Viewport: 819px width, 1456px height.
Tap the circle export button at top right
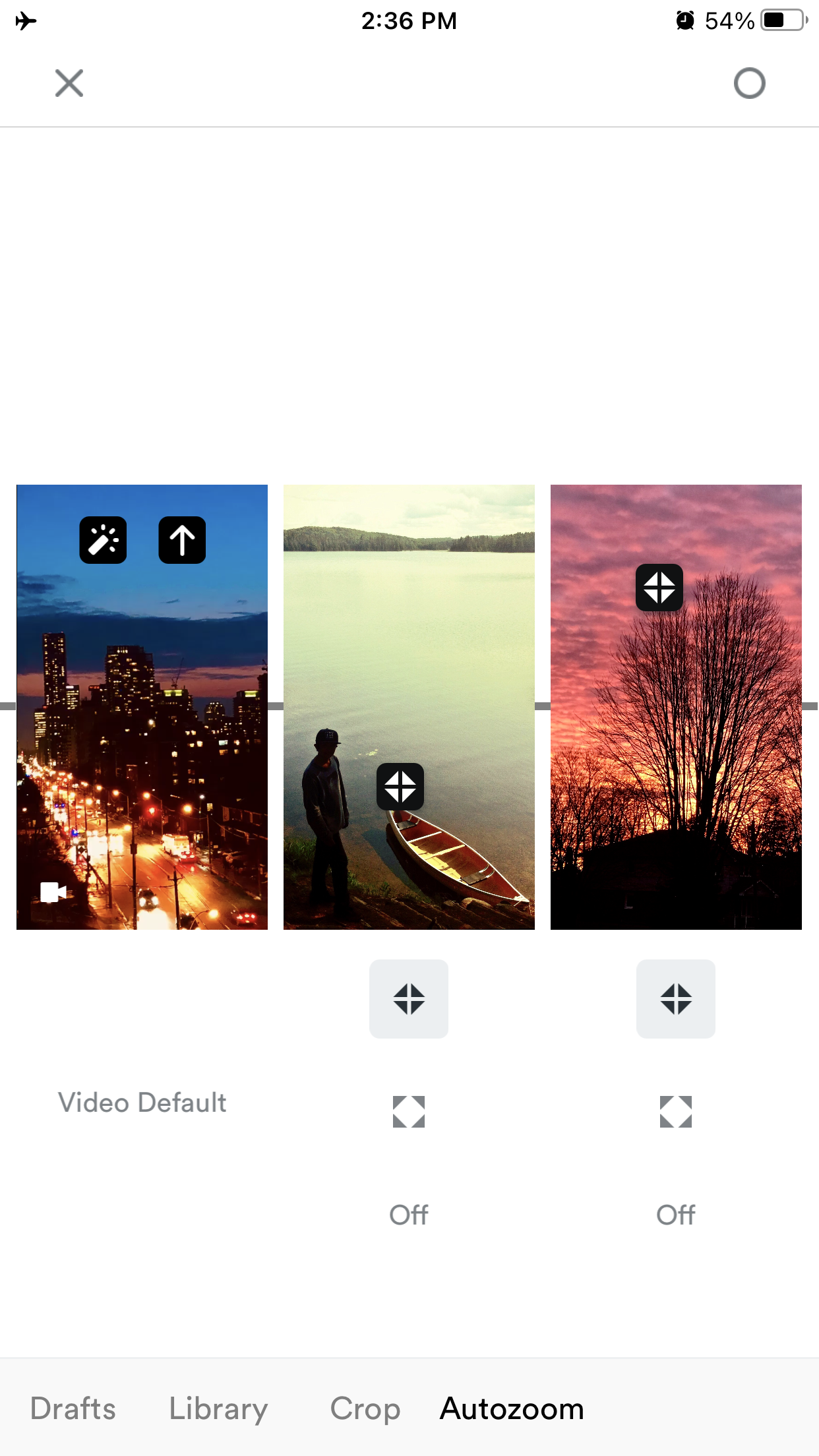[749, 84]
